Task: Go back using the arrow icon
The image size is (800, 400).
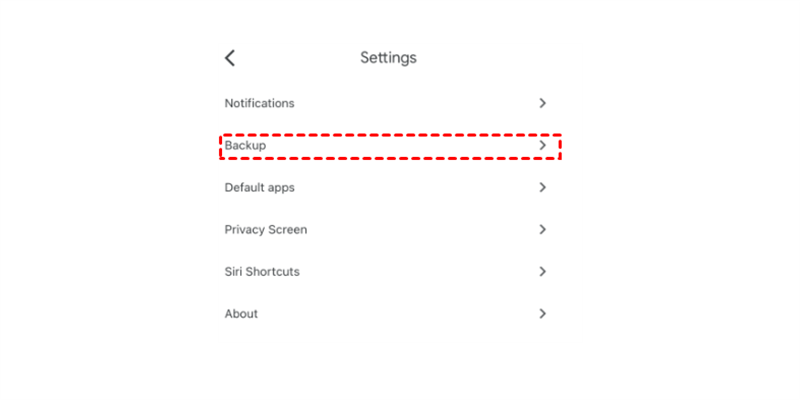Action: 230,58
